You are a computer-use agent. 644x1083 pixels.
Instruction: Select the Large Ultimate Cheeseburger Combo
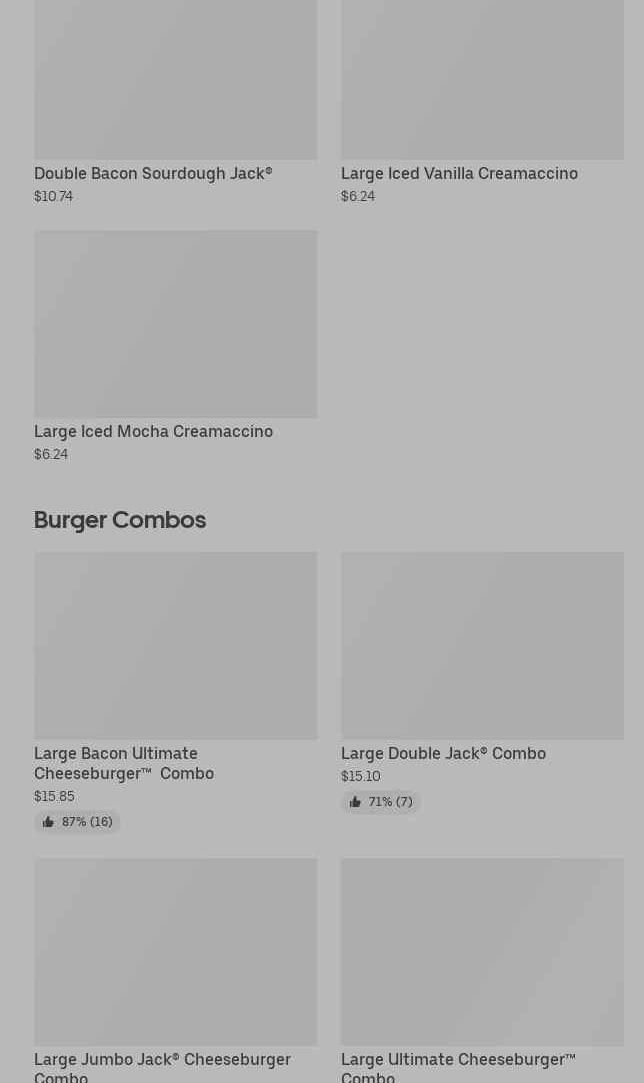(482, 952)
